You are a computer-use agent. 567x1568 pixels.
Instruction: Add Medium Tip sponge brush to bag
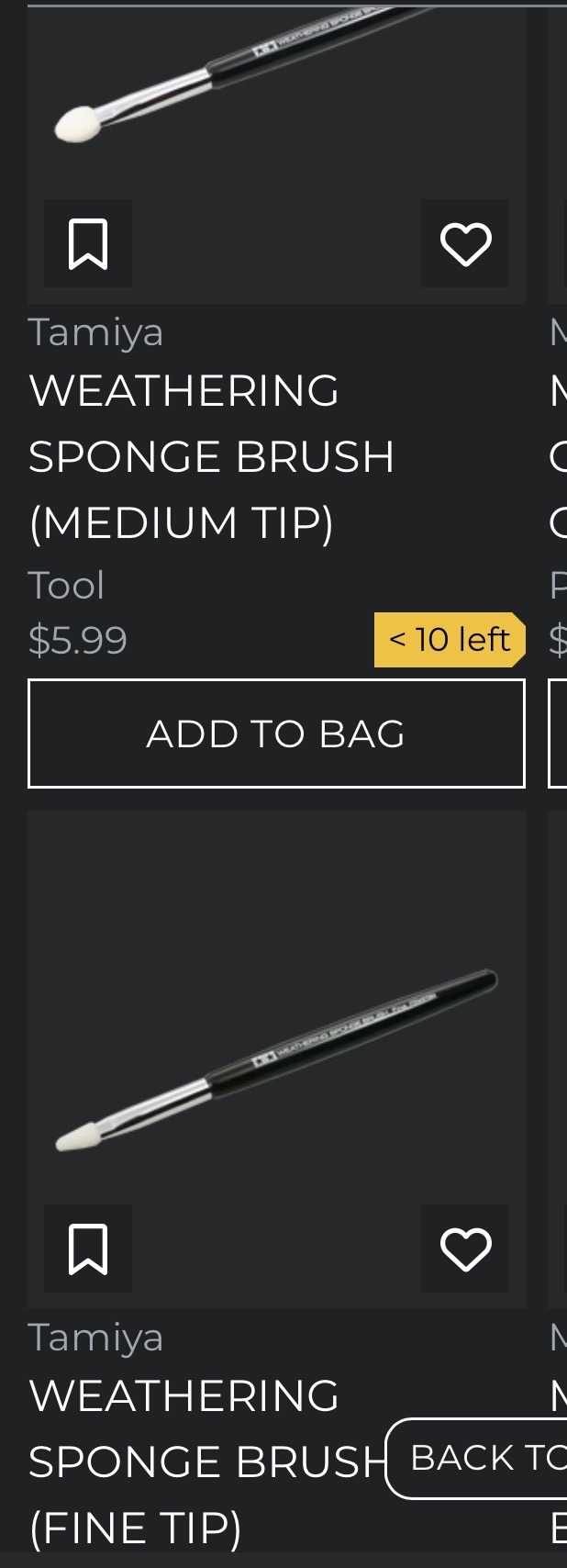(x=276, y=734)
